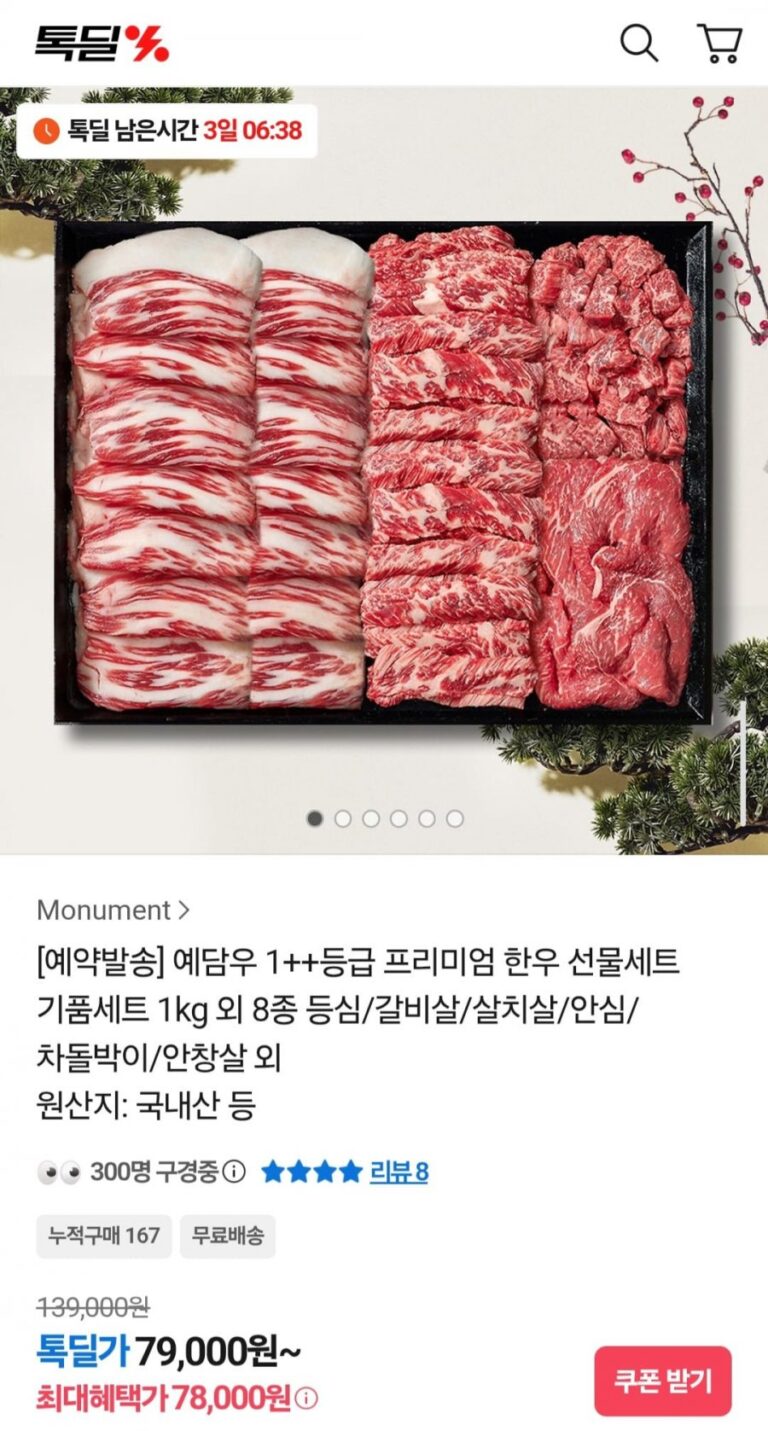Viewport: 768px width, 1431px height.
Task: Open the search icon in the header
Action: [639, 43]
